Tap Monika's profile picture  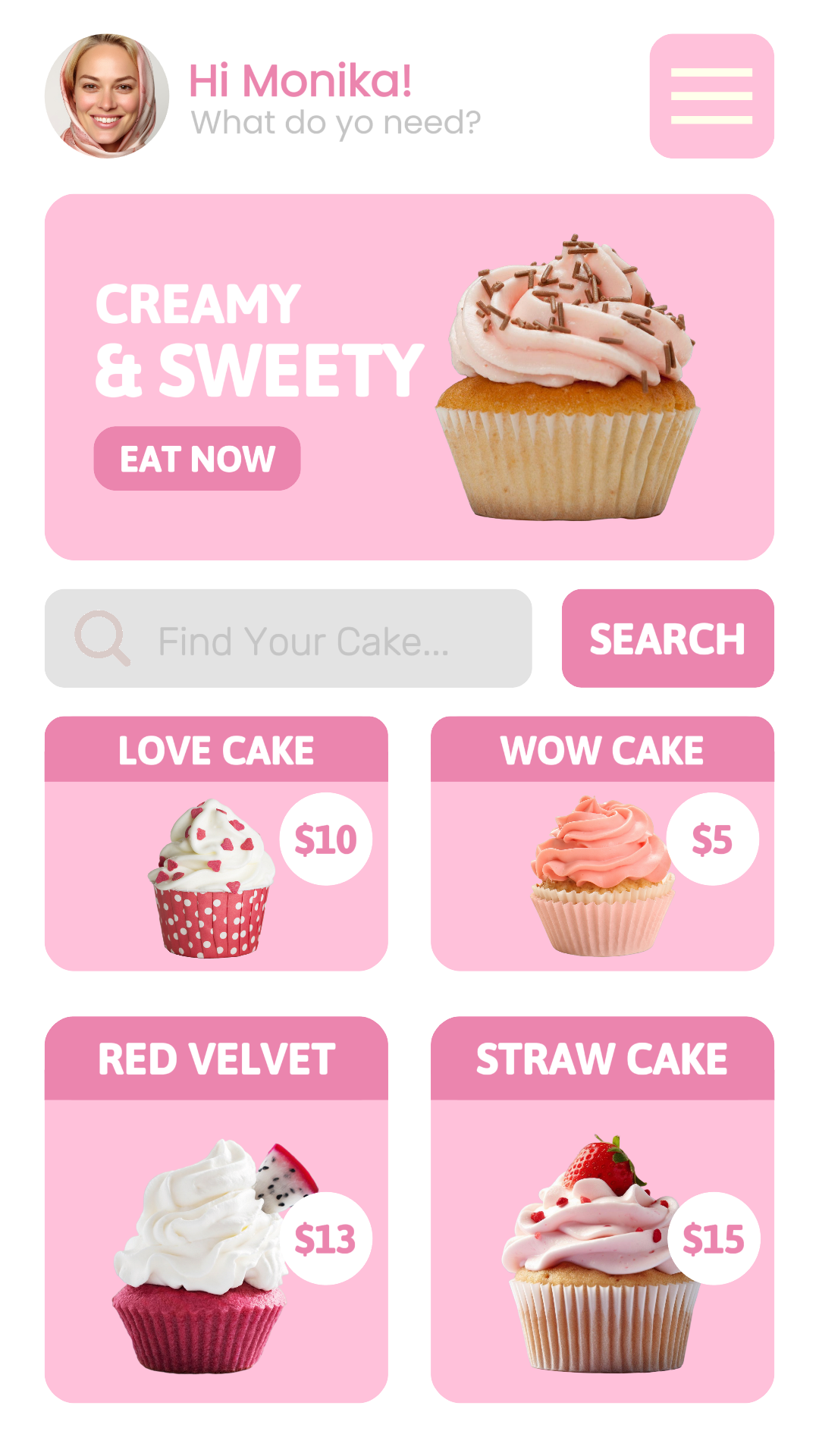107,96
